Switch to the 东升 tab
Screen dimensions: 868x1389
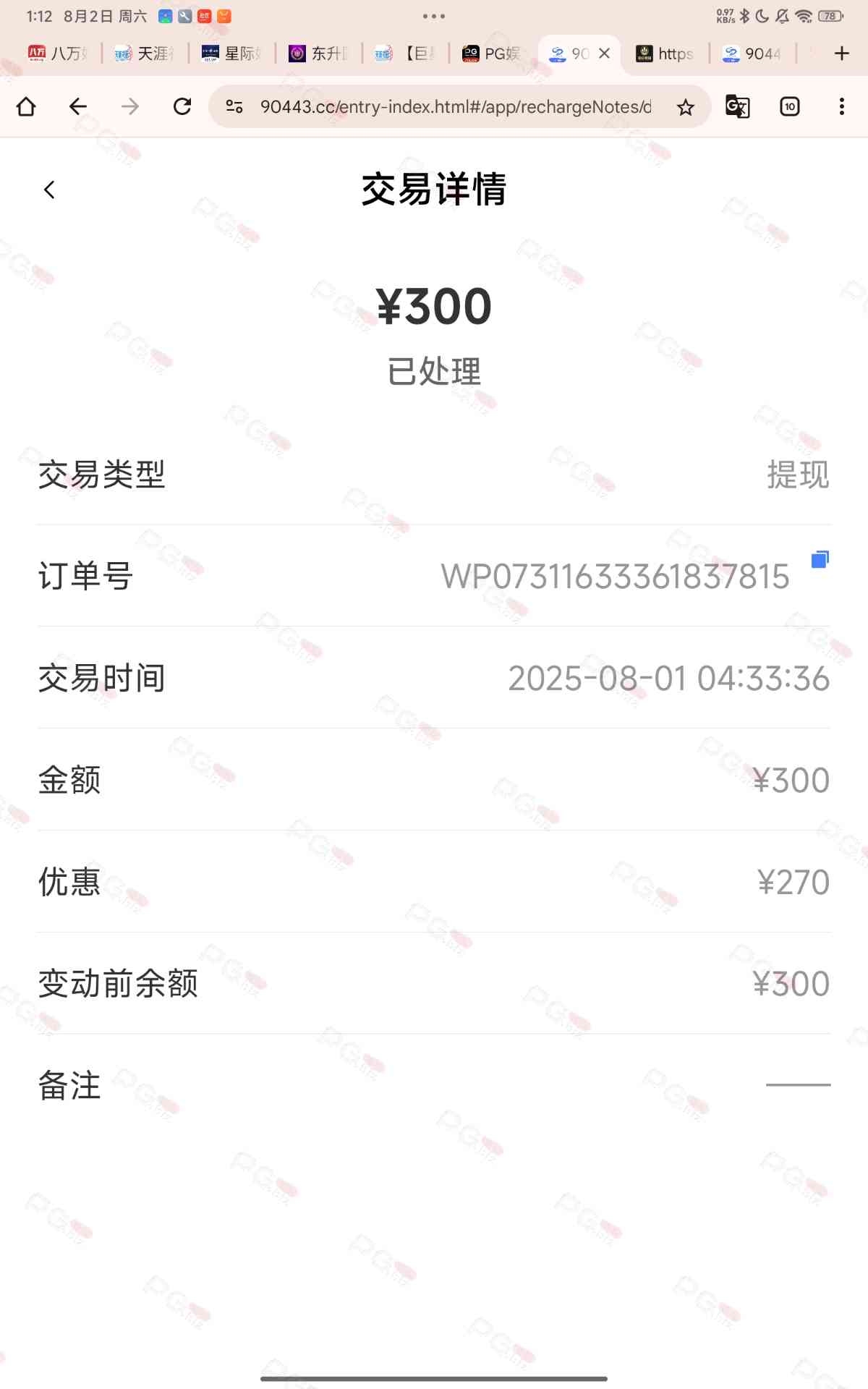coord(318,54)
